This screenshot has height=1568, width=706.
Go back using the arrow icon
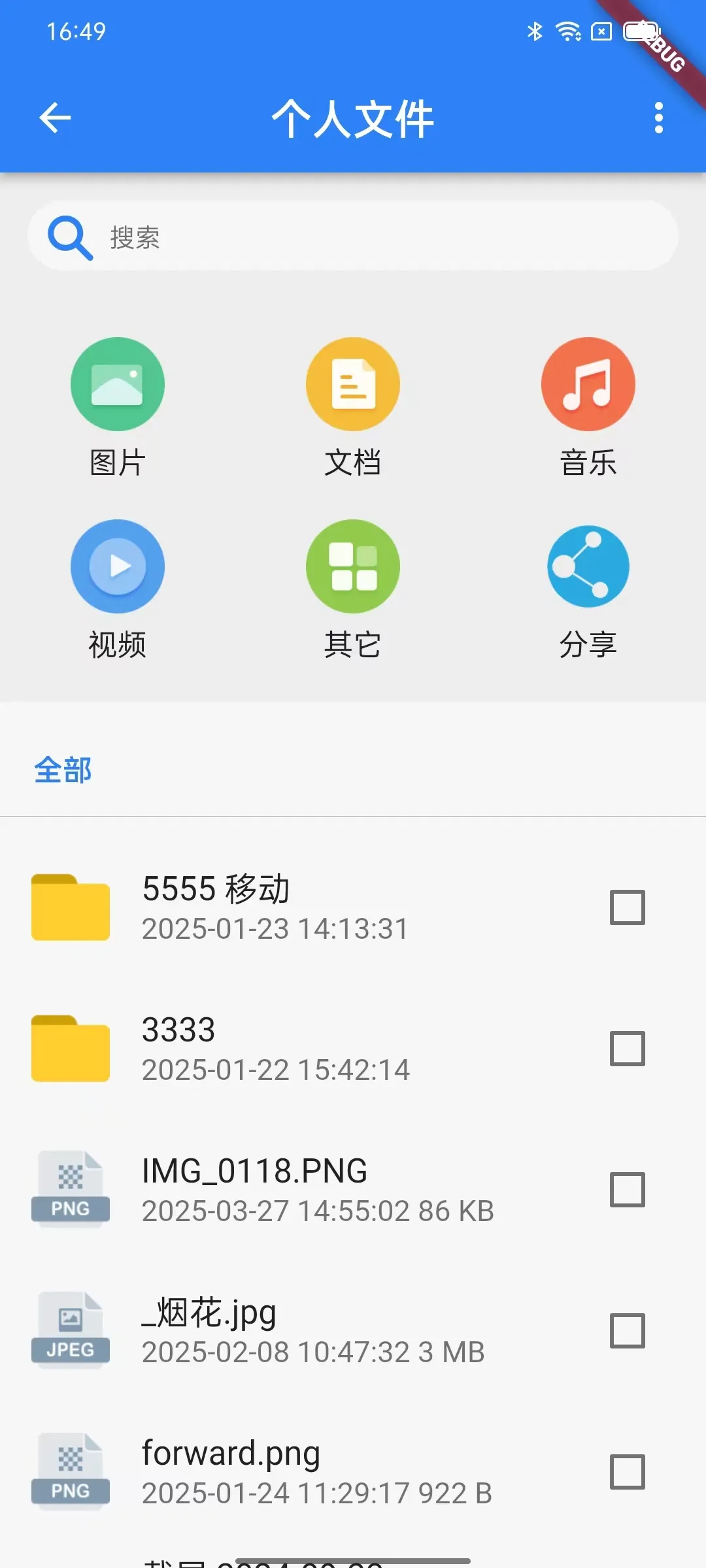55,118
